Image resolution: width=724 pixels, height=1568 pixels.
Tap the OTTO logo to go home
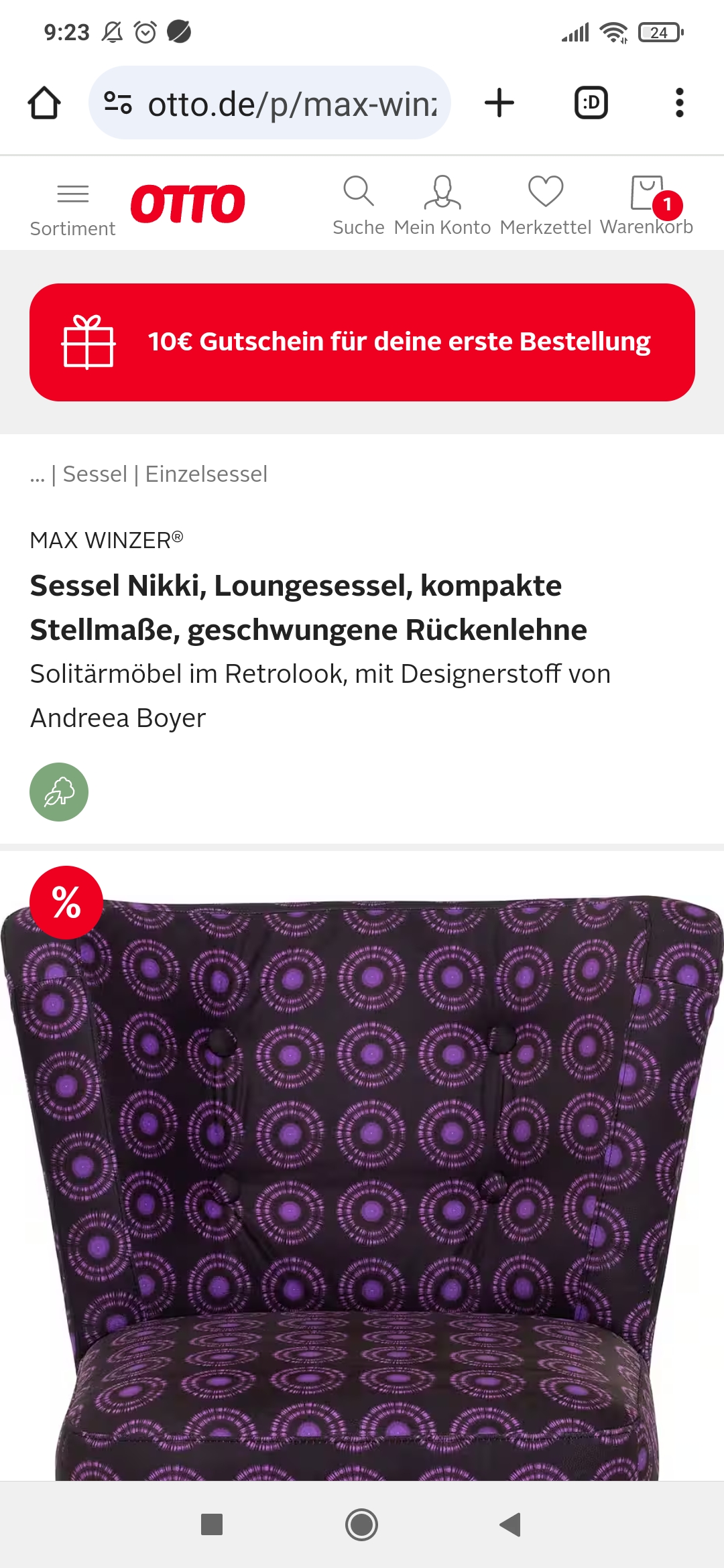click(x=188, y=204)
